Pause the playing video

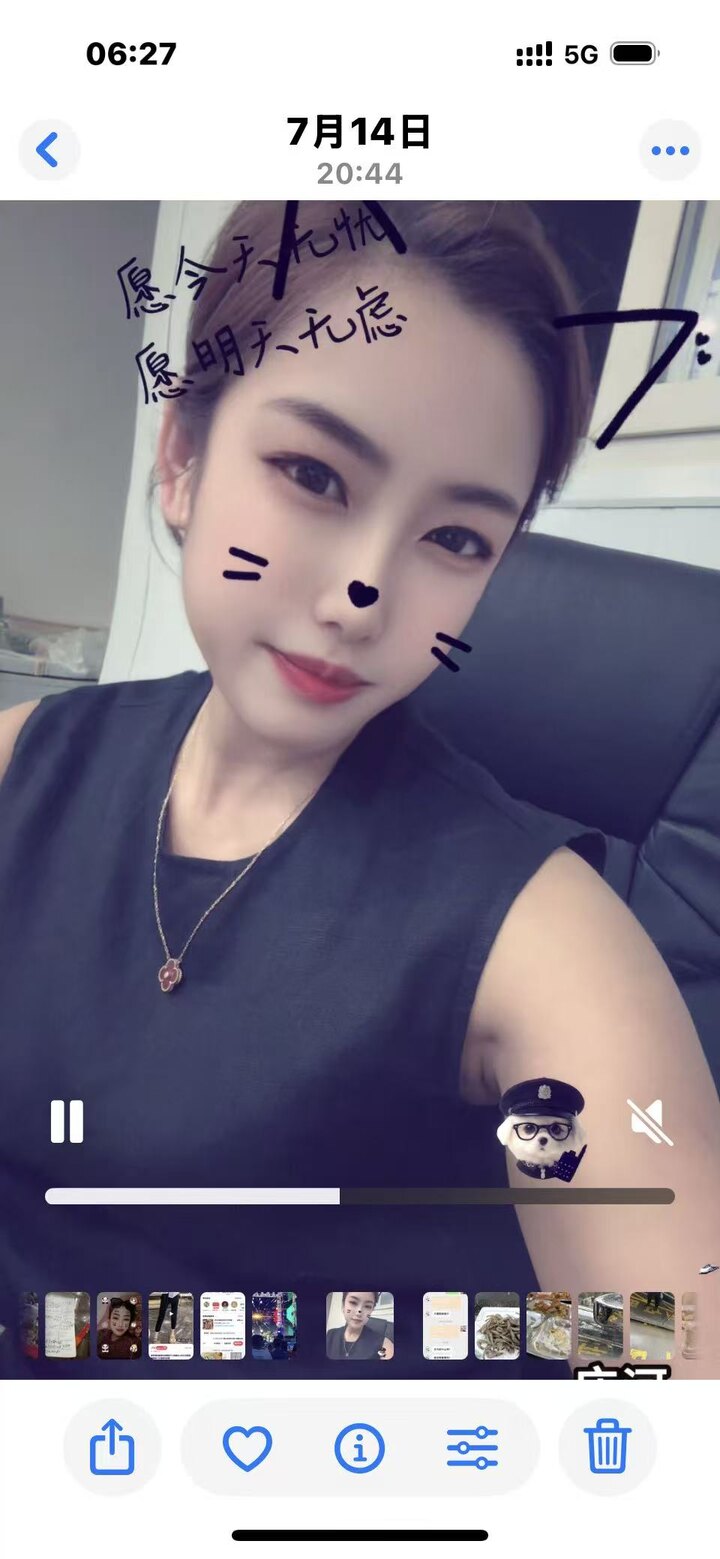click(x=67, y=1121)
